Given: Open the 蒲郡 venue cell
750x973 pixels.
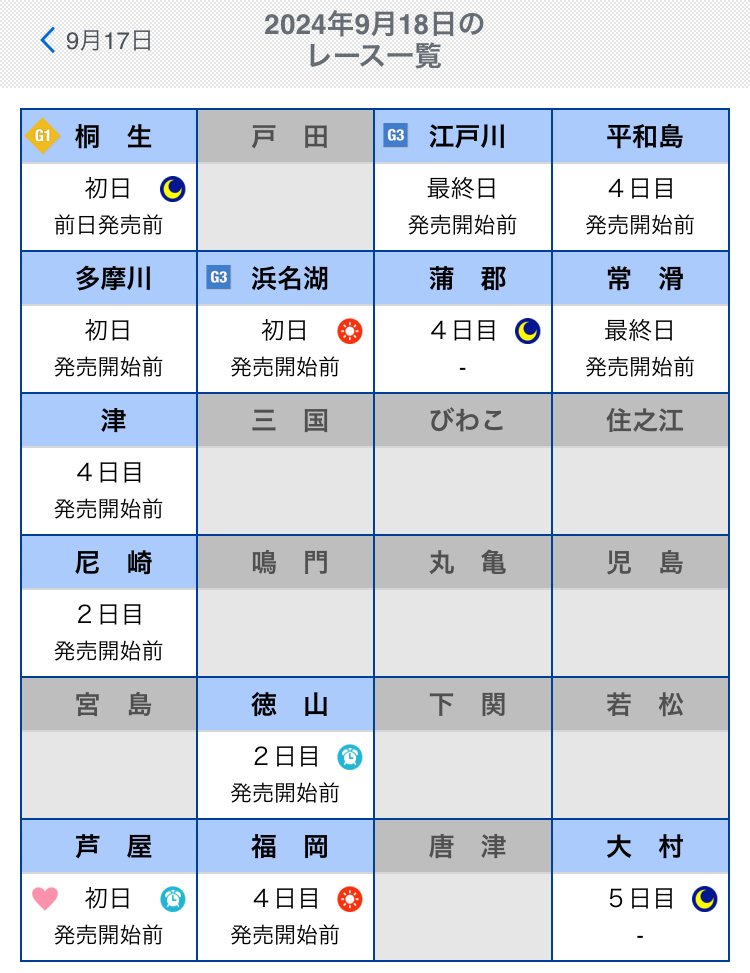Looking at the screenshot, I should click(462, 323).
